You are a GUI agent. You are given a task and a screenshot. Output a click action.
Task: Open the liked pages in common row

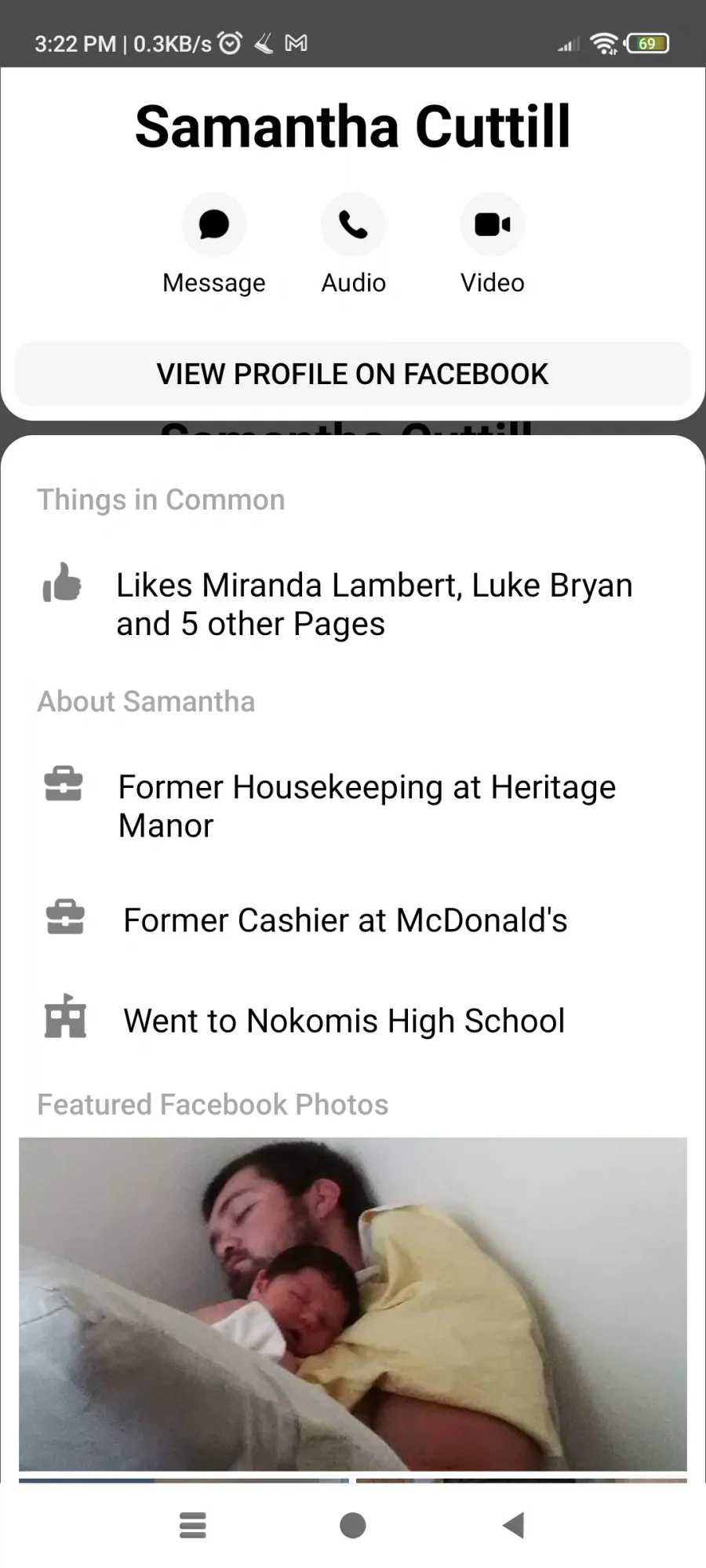click(353, 604)
